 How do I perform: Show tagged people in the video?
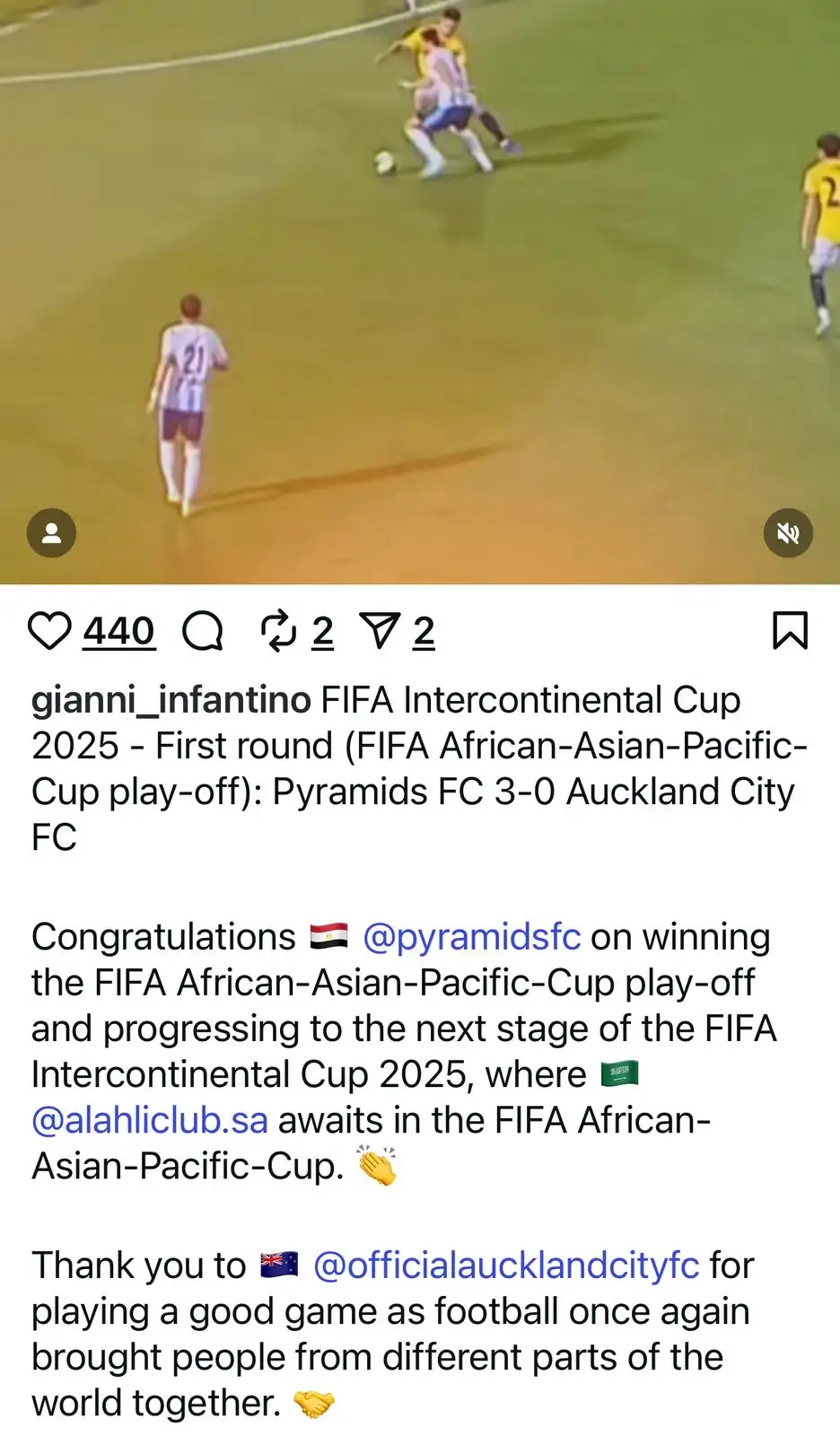coord(51,534)
